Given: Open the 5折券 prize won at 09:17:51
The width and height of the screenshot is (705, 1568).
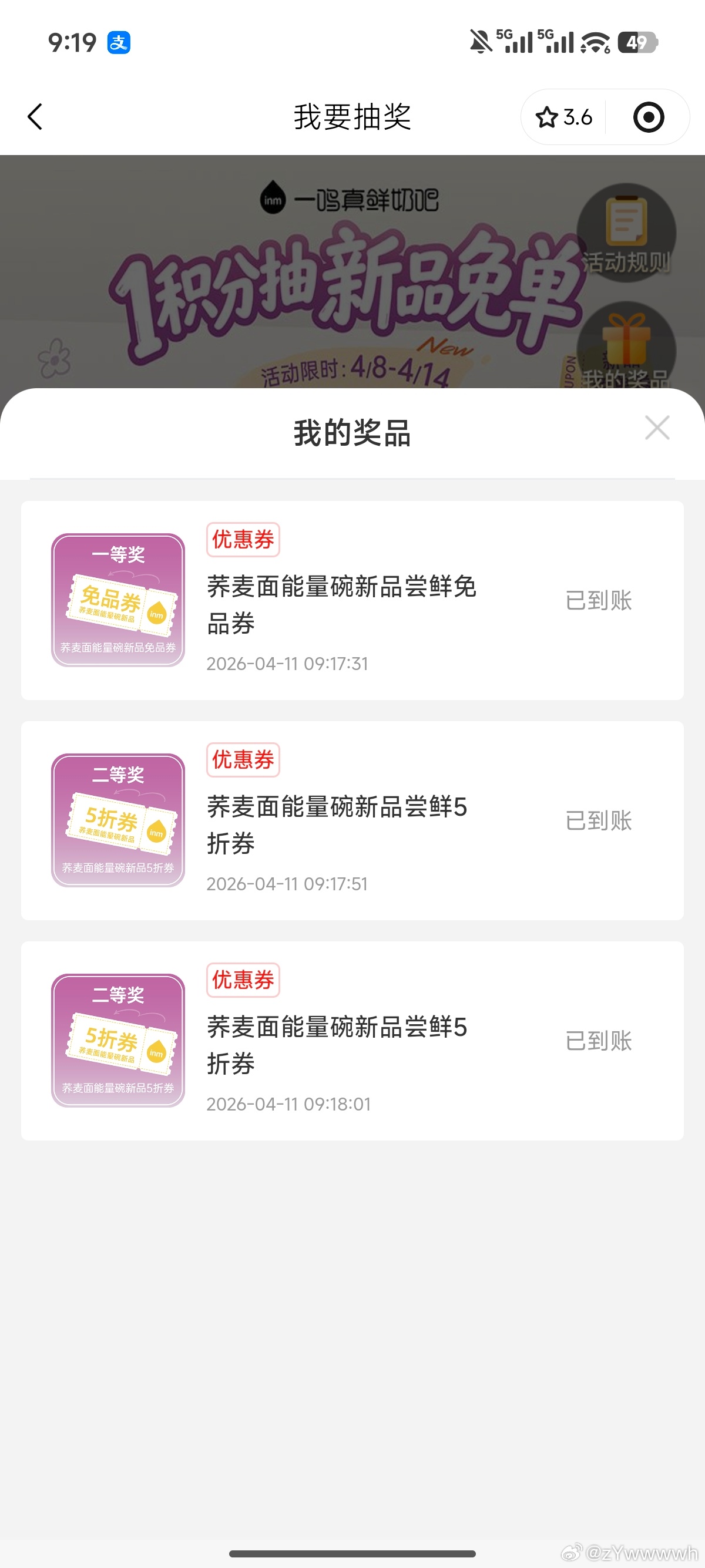Looking at the screenshot, I should click(352, 820).
